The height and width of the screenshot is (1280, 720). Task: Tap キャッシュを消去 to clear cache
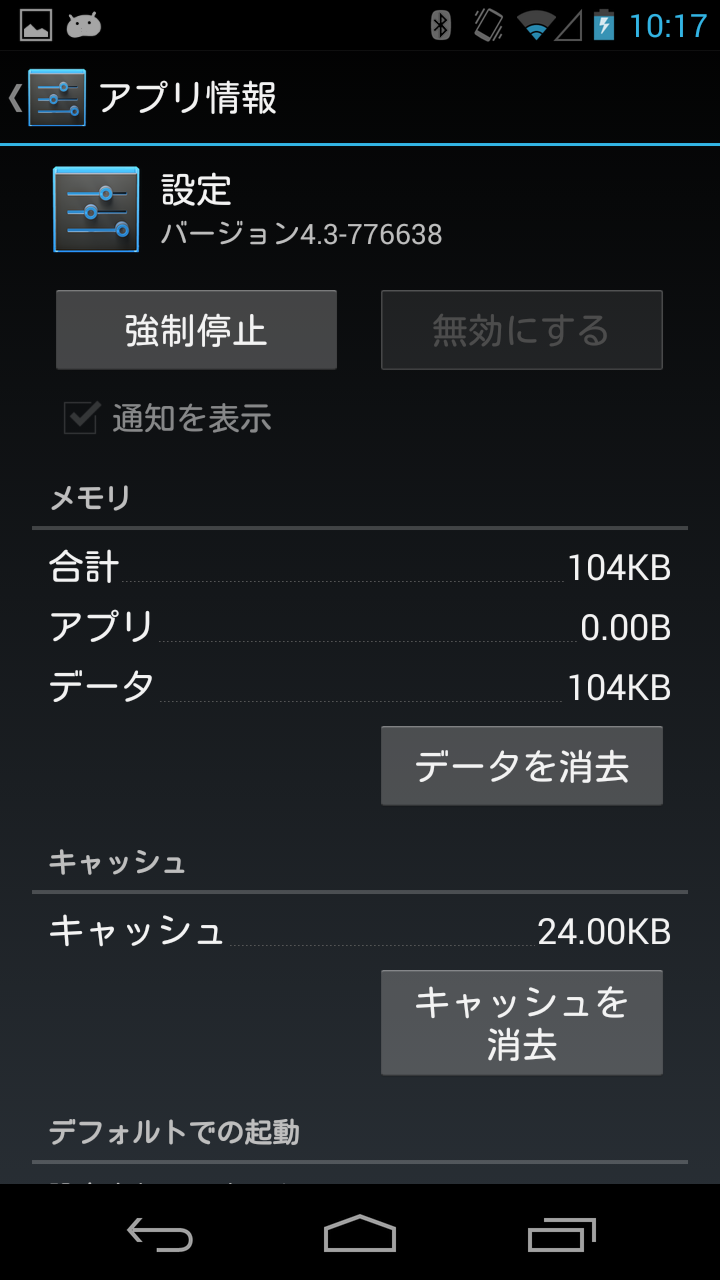521,1022
